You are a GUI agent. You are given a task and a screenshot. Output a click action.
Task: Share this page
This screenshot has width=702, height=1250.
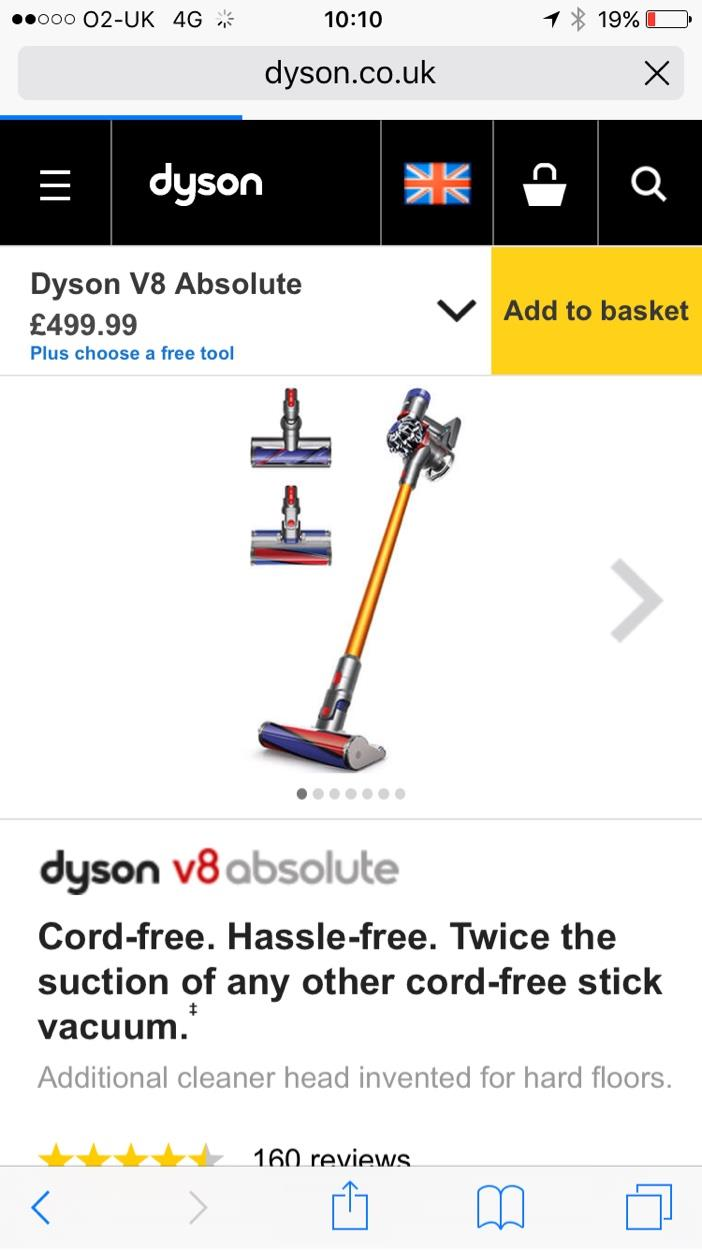(350, 1205)
